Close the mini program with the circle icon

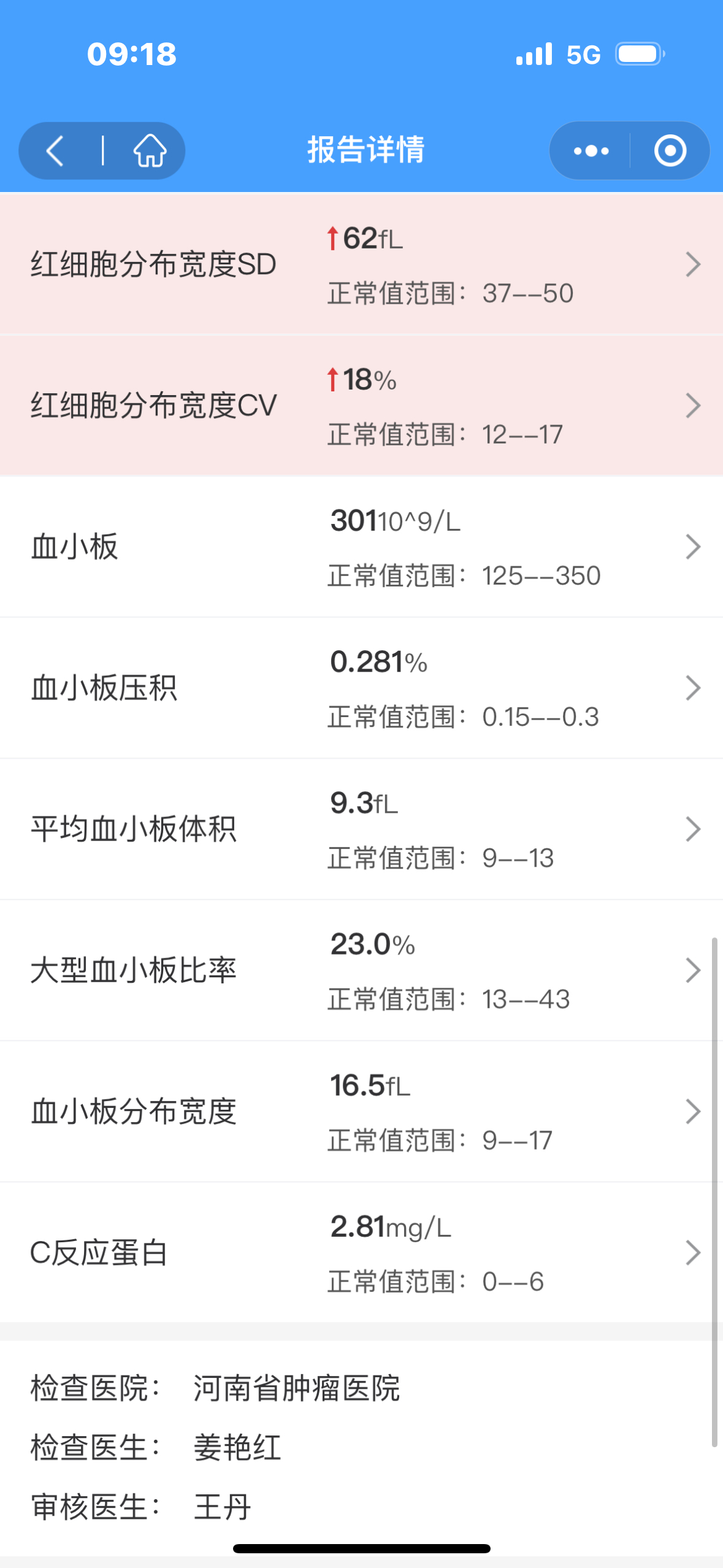point(670,151)
